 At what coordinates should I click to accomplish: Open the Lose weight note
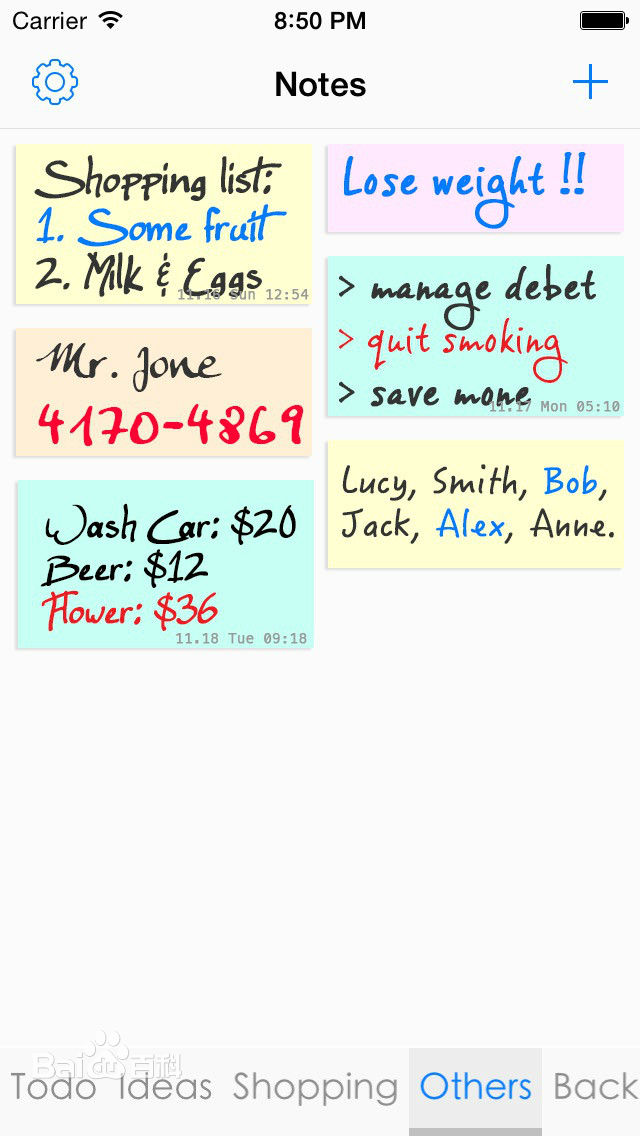coord(475,188)
